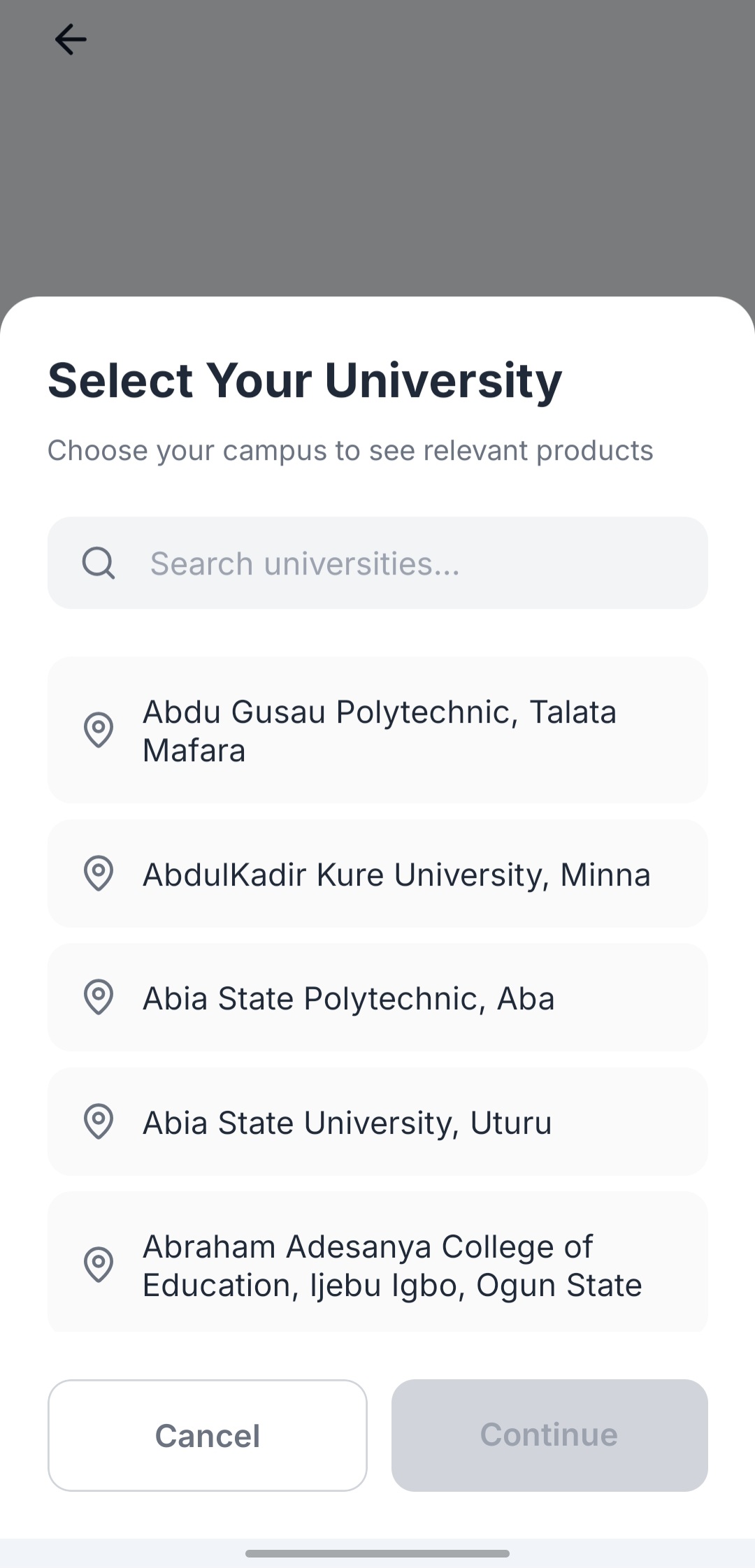Tap the location pin beside Abdu Gusau Polytechnic

(x=99, y=731)
